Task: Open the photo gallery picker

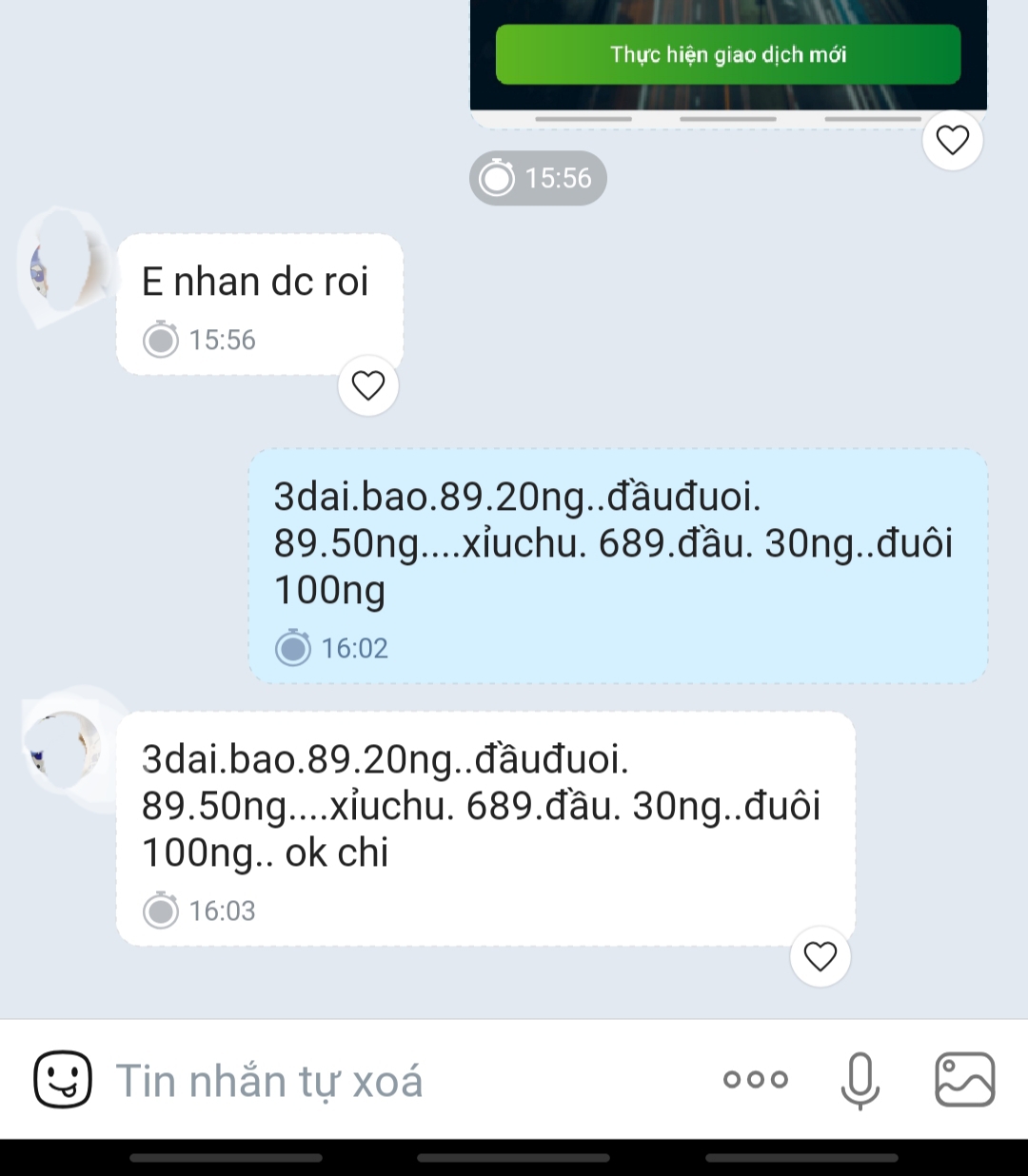Action: tap(964, 1080)
